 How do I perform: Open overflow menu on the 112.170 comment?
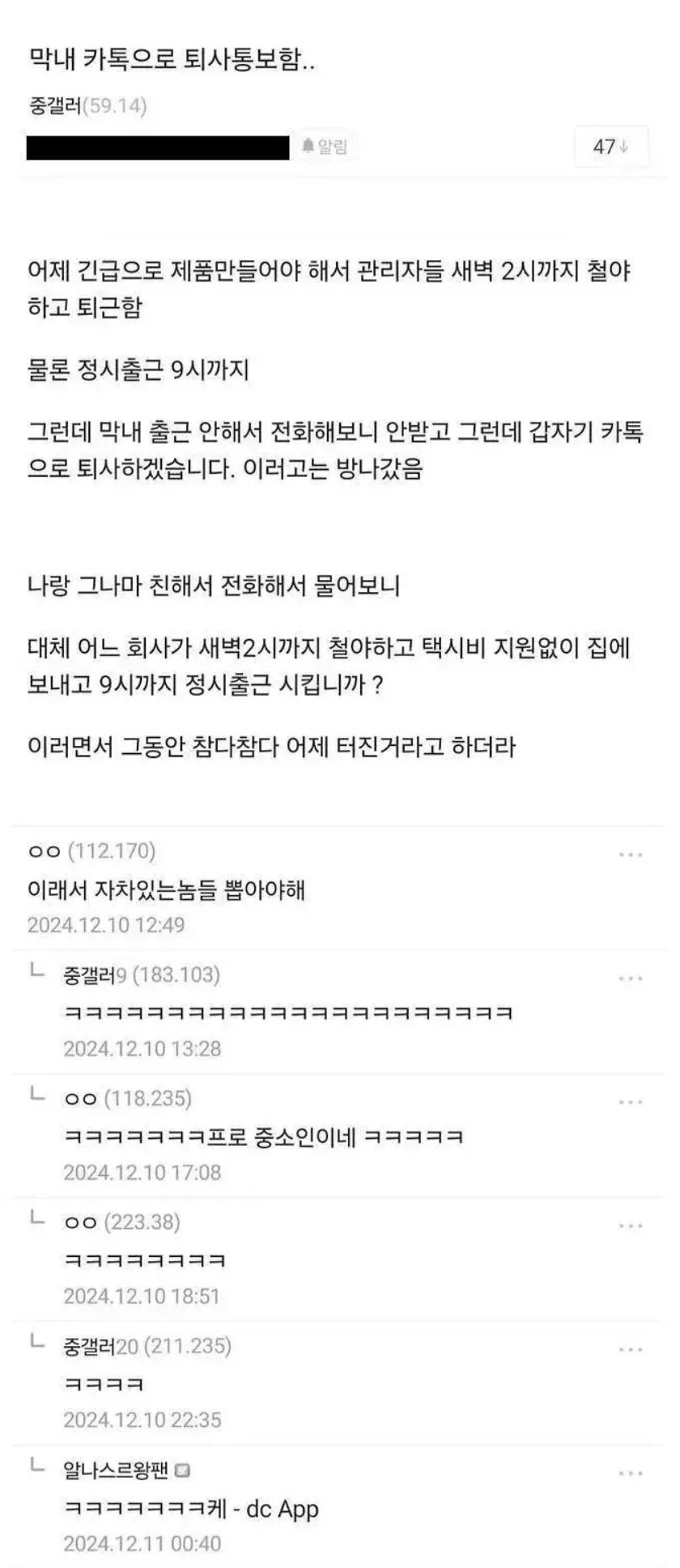click(x=630, y=854)
